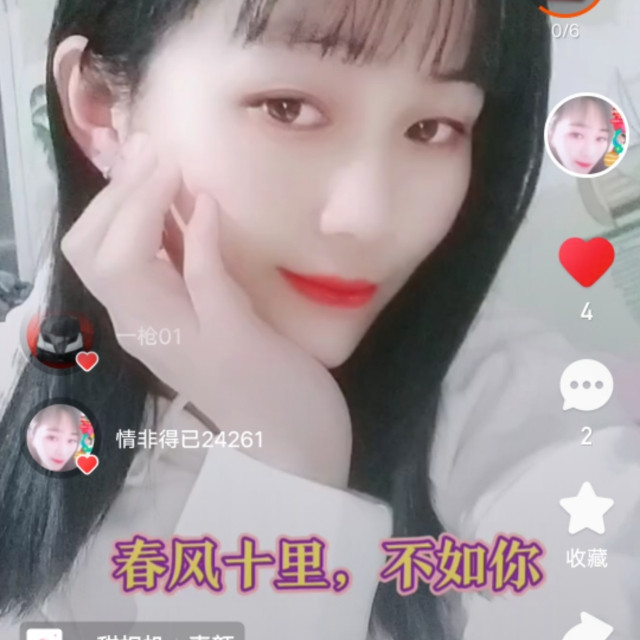640x640 pixels.
Task: Open the comments bubble icon
Action: click(587, 385)
